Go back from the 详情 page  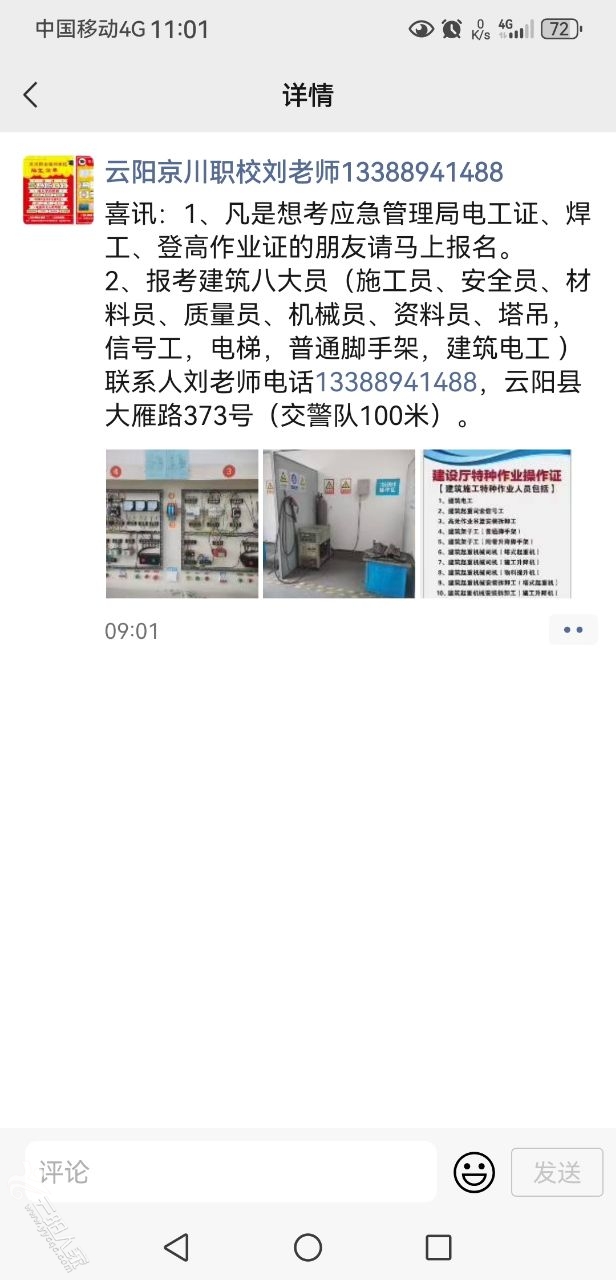31,95
